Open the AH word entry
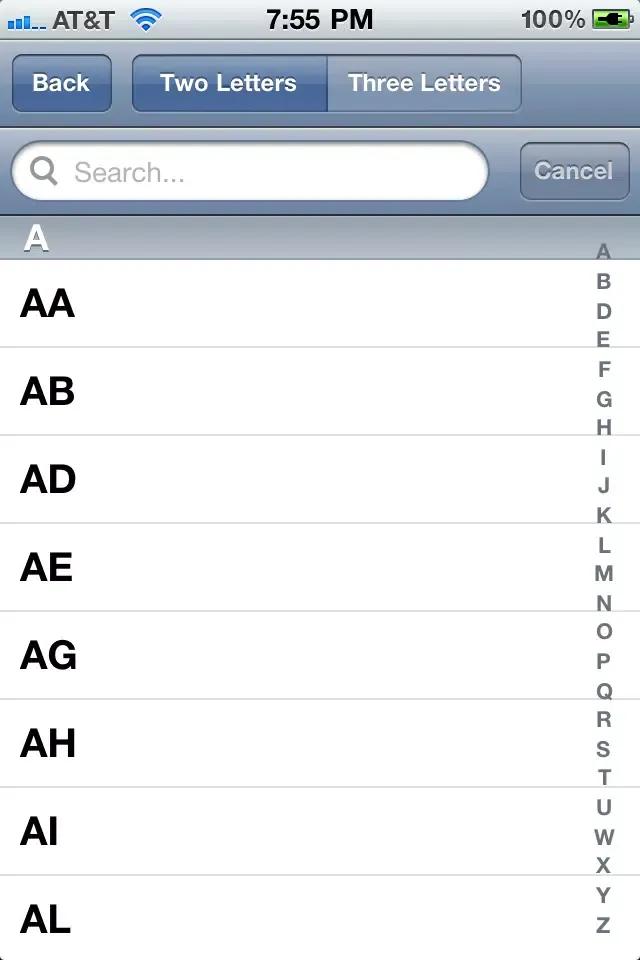 pyautogui.click(x=290, y=744)
